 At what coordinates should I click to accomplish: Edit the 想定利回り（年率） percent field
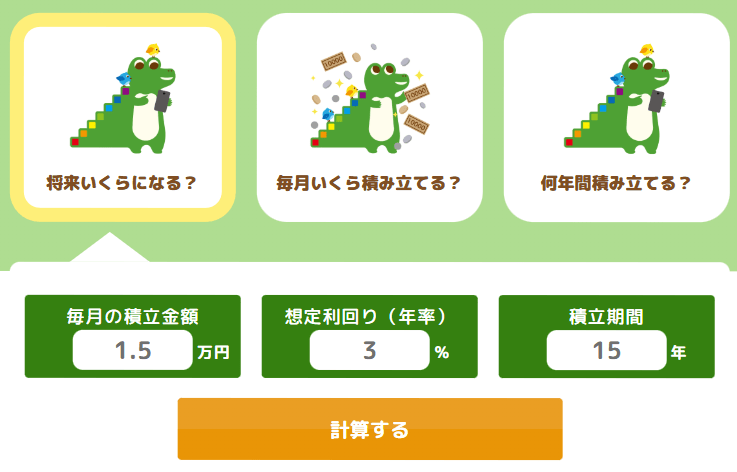[369, 351]
